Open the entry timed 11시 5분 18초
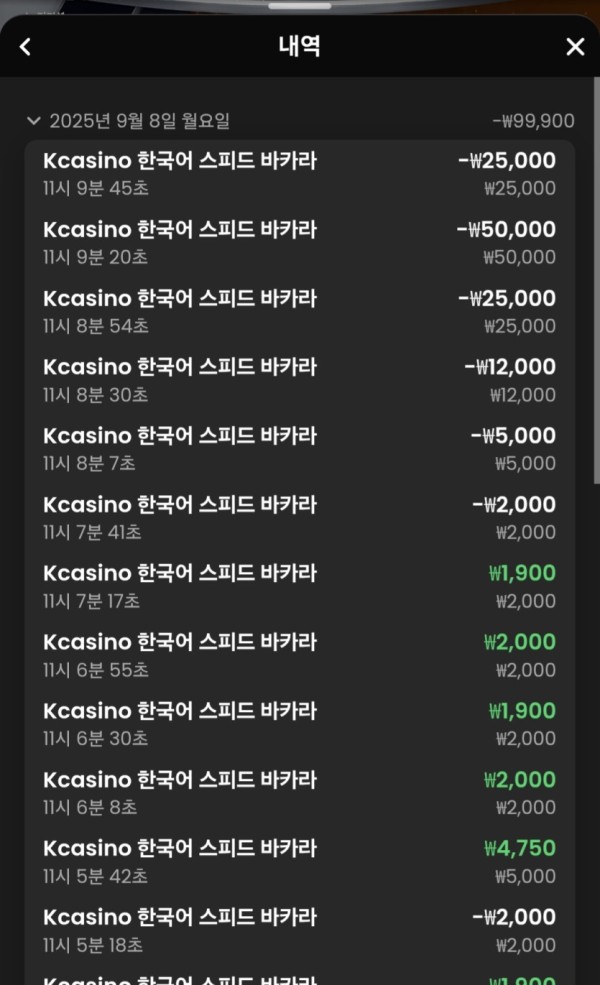This screenshot has width=600, height=985. tap(300, 931)
